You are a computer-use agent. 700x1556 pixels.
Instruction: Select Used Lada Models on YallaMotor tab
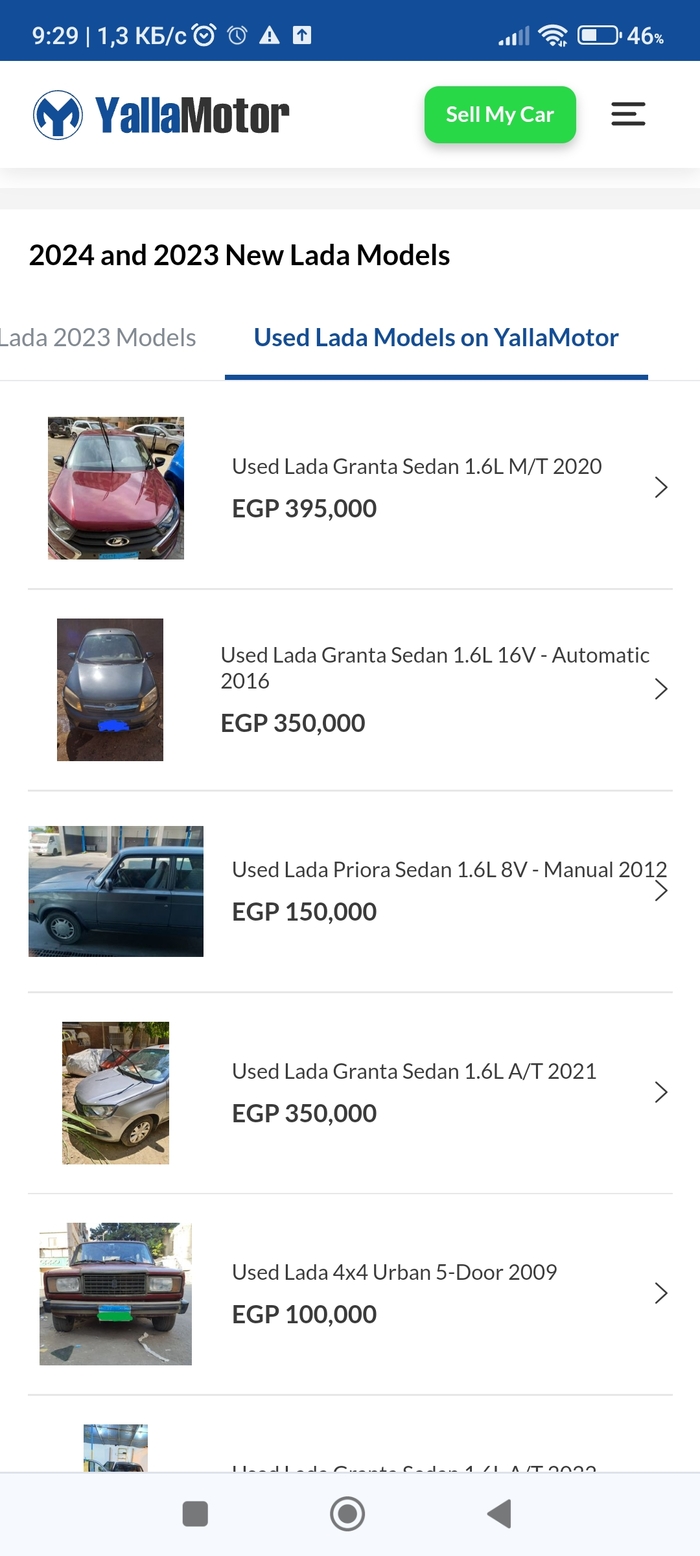point(436,338)
